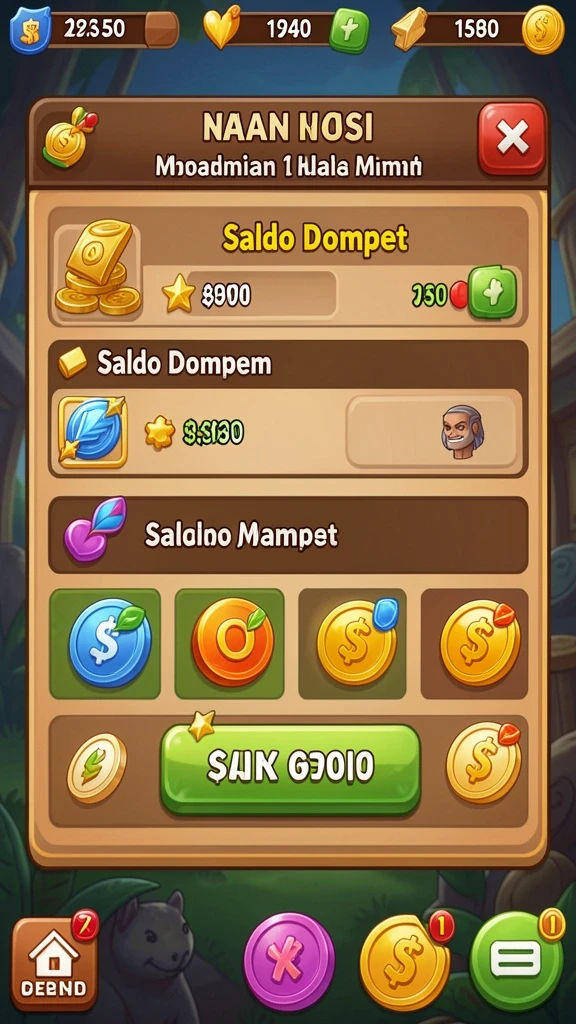
Task: Select the blue dollar coin tile
Action: (105, 643)
